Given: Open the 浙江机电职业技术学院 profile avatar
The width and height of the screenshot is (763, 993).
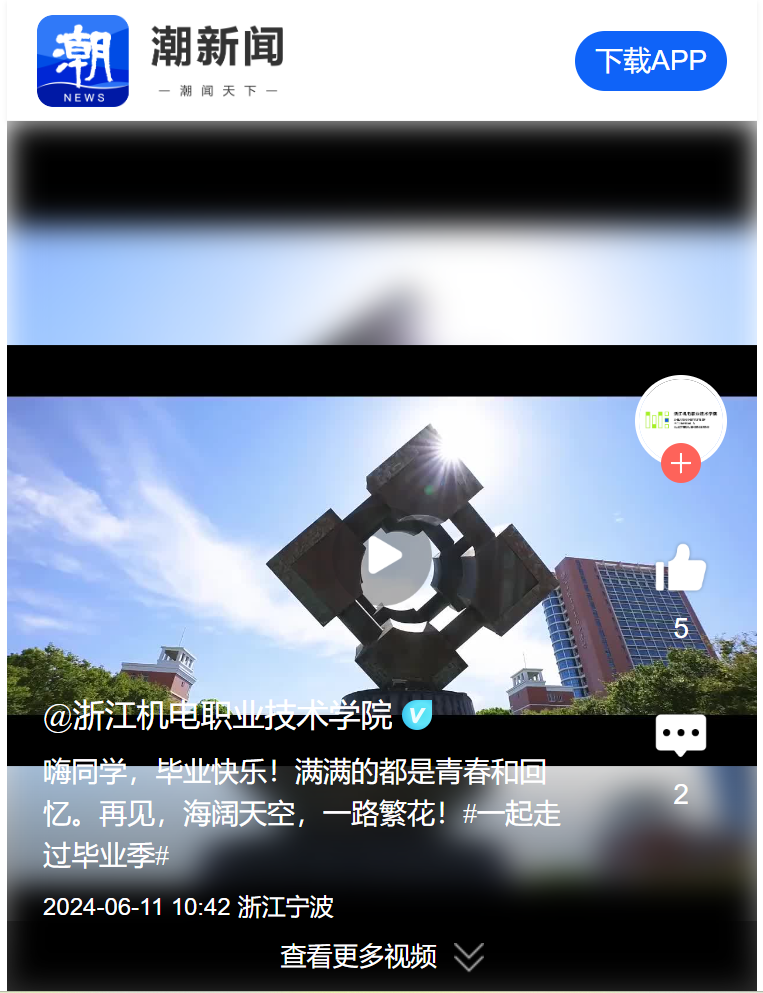Looking at the screenshot, I should pyautogui.click(x=680, y=418).
